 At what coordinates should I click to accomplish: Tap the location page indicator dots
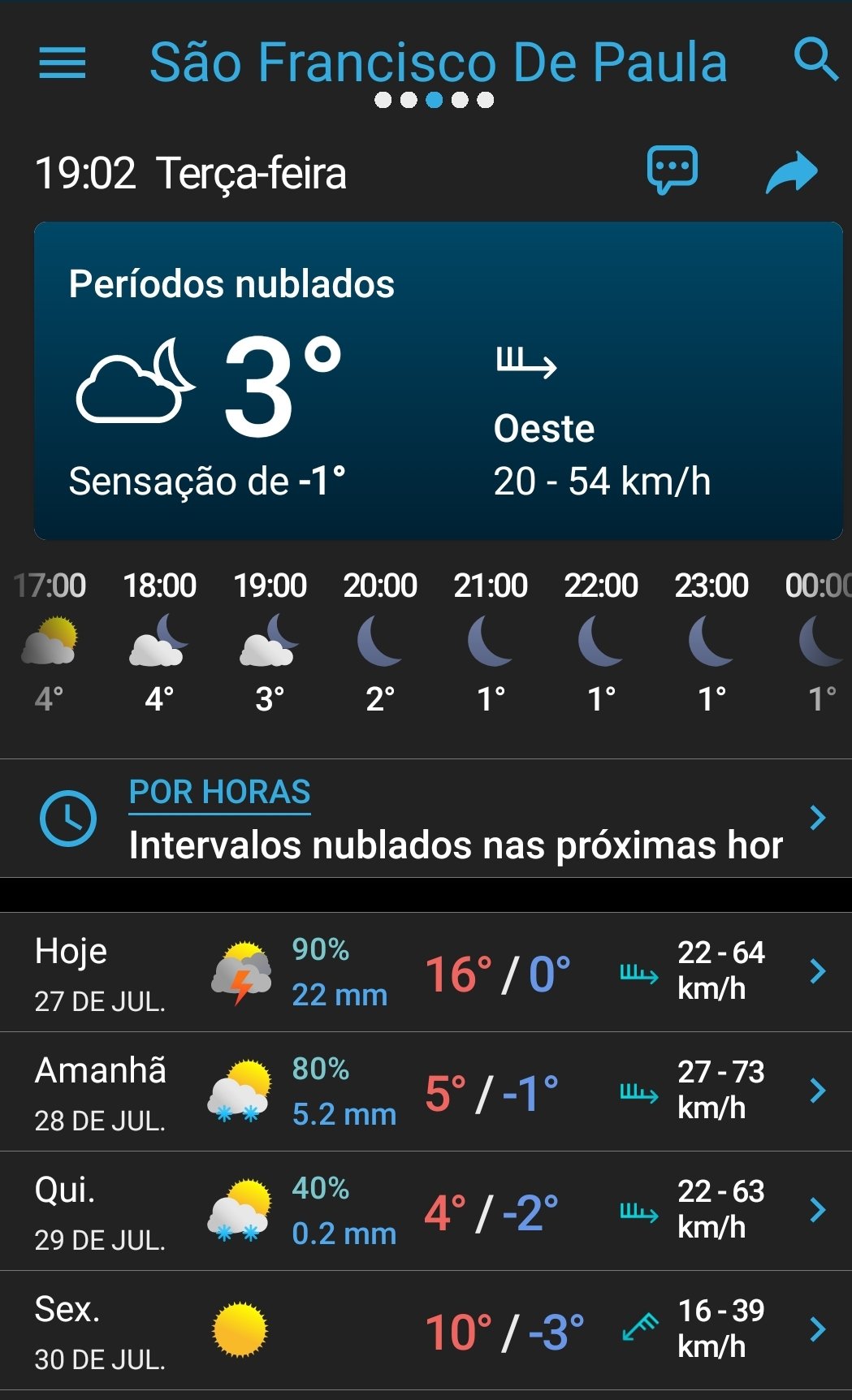pos(435,100)
